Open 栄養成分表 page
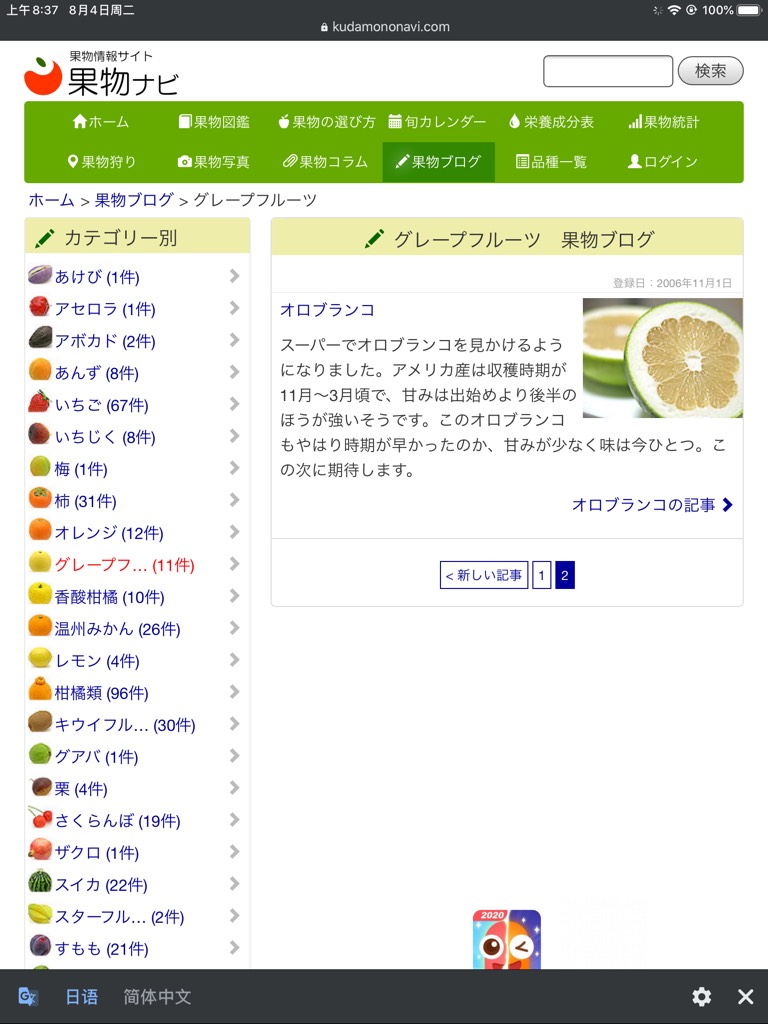The height and width of the screenshot is (1024, 768). click(x=551, y=122)
